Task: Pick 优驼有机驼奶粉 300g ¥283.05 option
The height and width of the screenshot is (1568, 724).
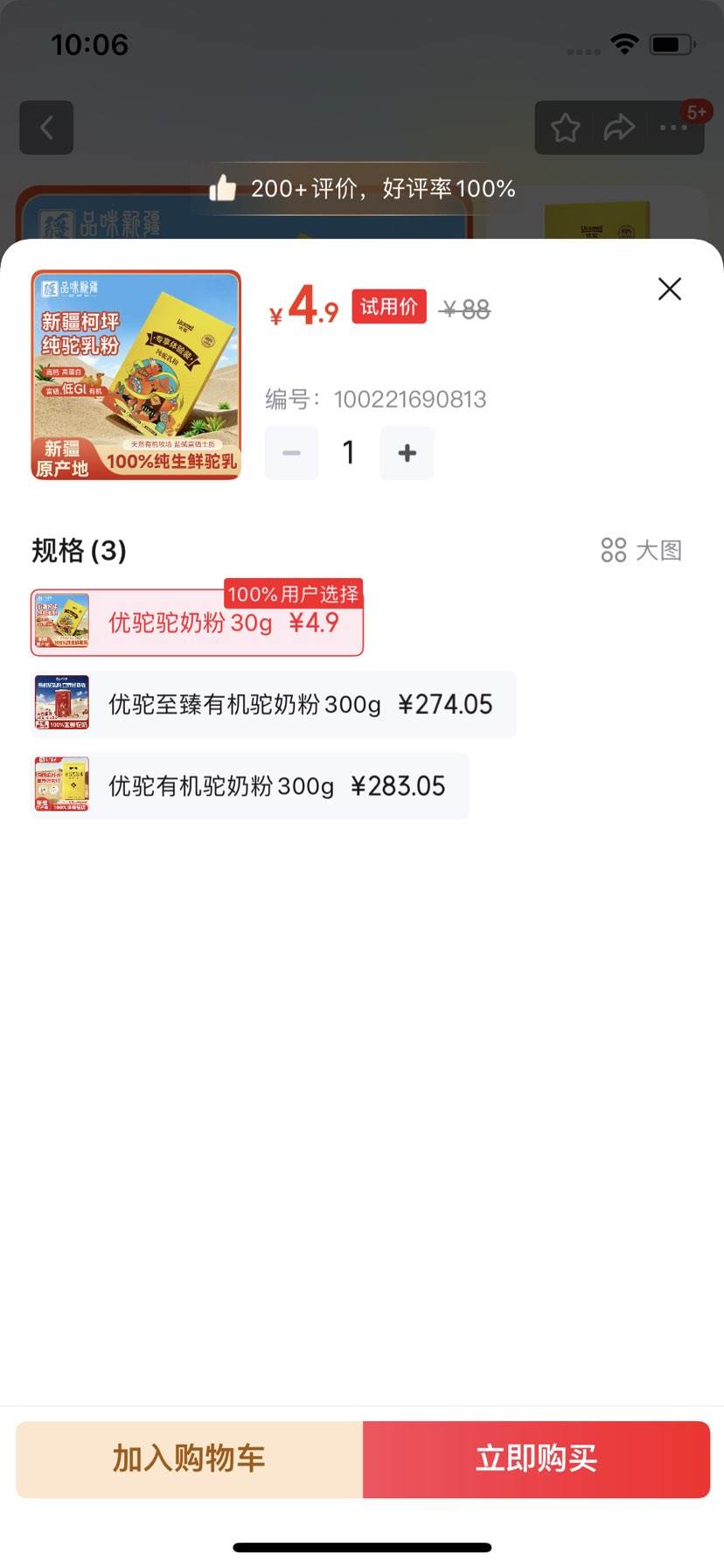Action: click(250, 786)
